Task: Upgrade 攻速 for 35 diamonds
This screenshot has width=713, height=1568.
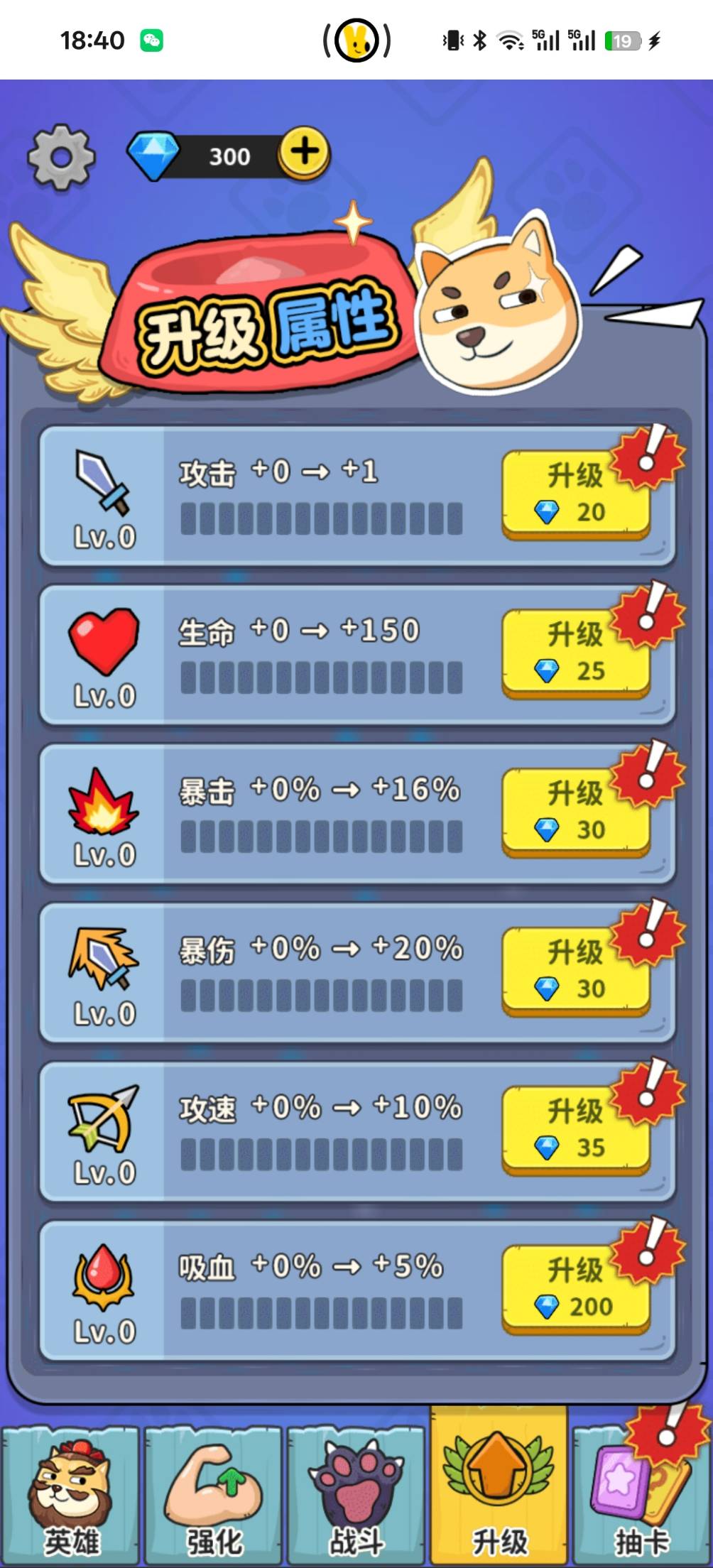Action: (576, 1131)
